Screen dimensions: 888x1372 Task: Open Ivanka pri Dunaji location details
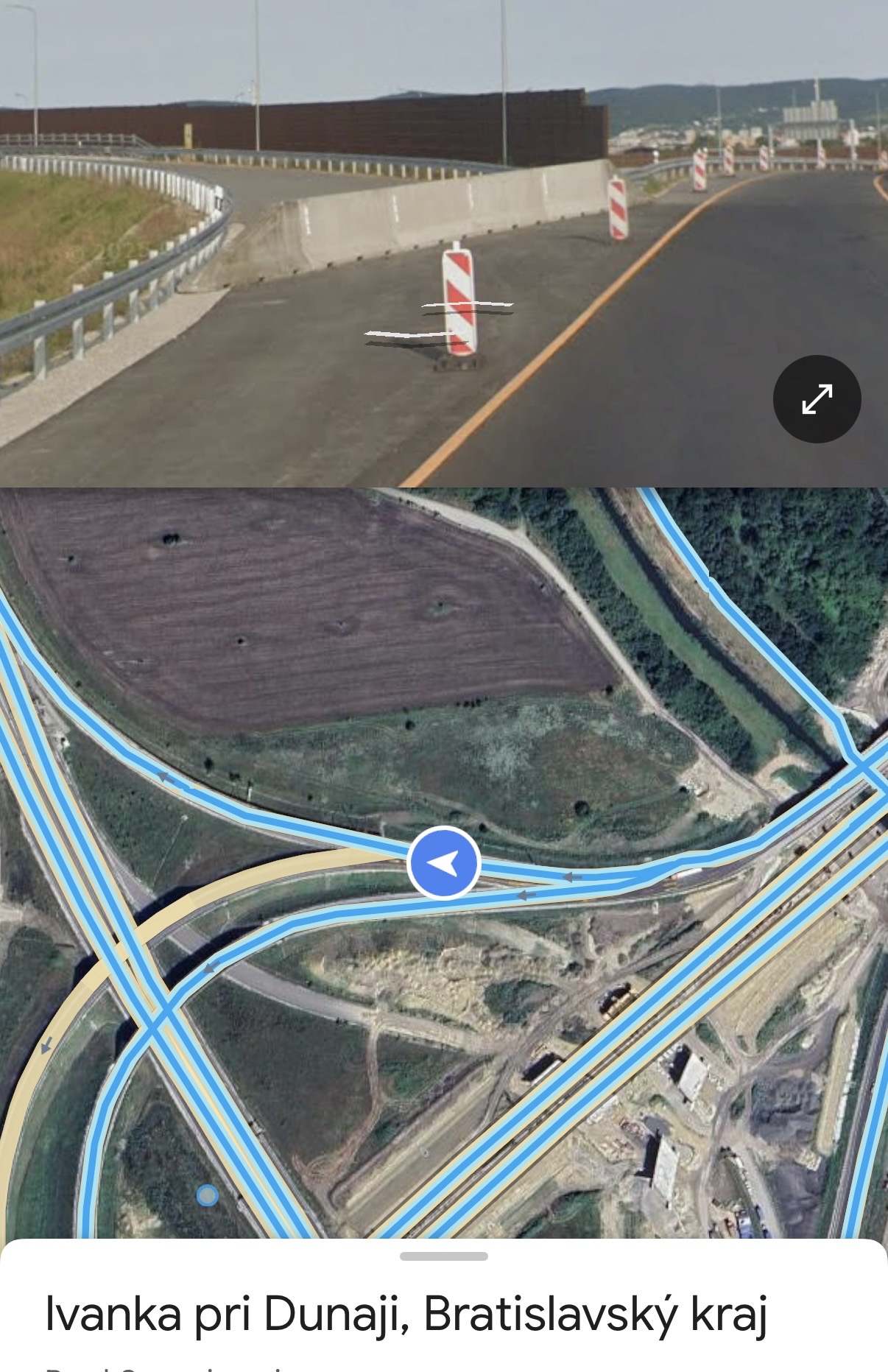click(406, 1315)
